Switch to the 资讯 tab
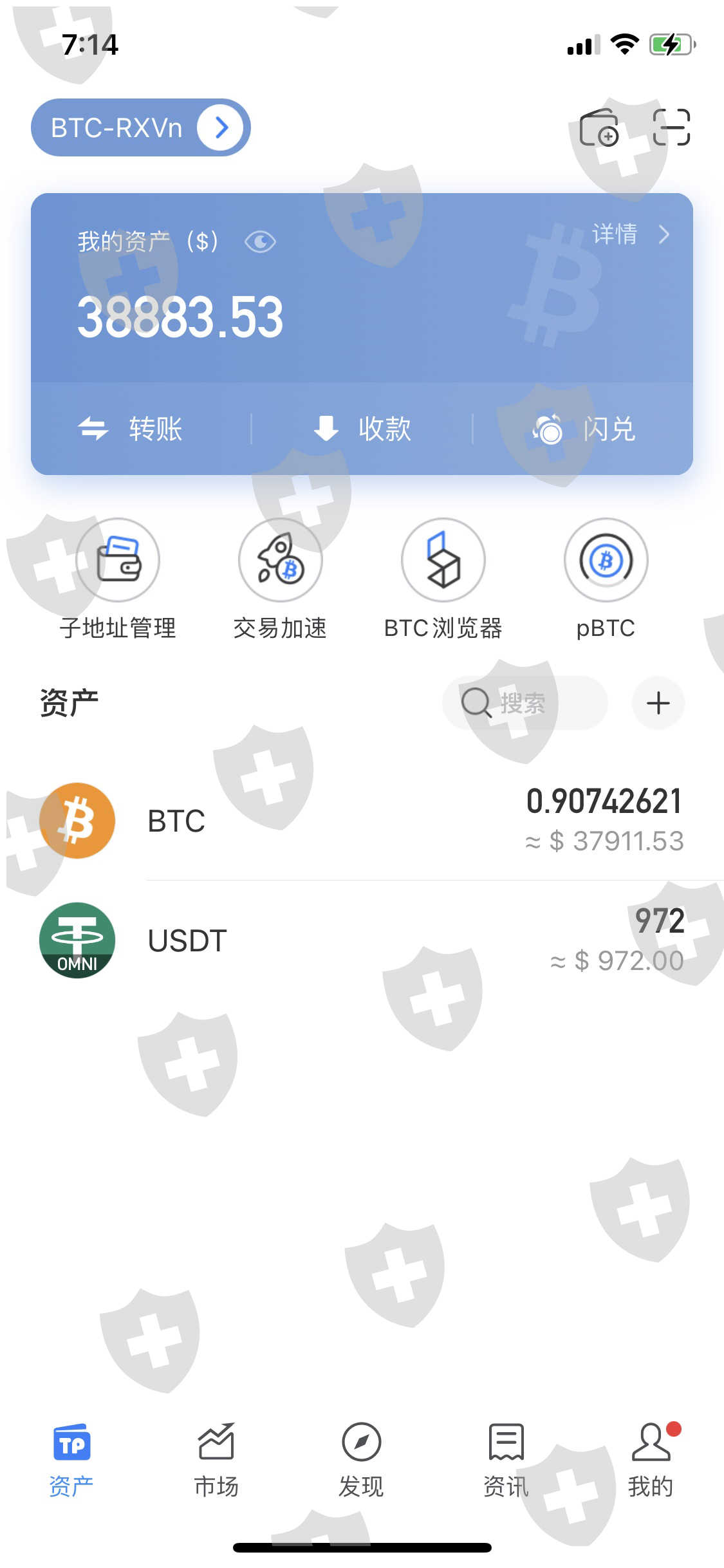 506,1461
